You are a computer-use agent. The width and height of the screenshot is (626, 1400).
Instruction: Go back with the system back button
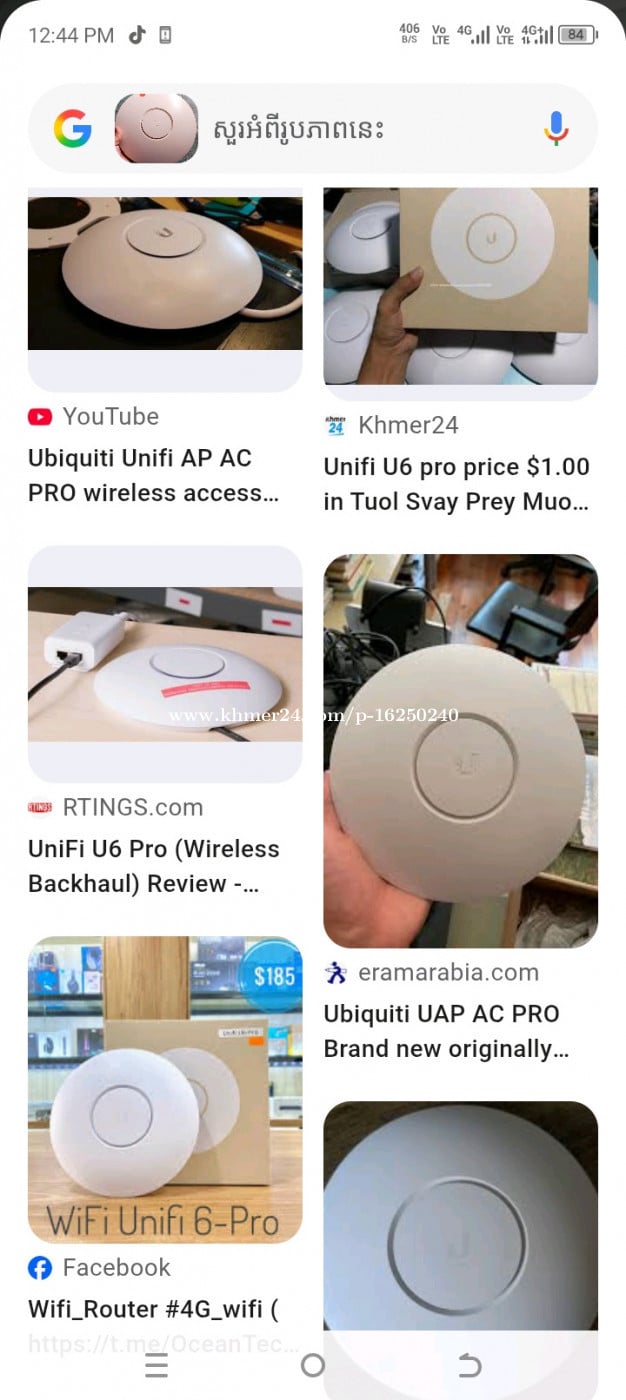[469, 1366]
